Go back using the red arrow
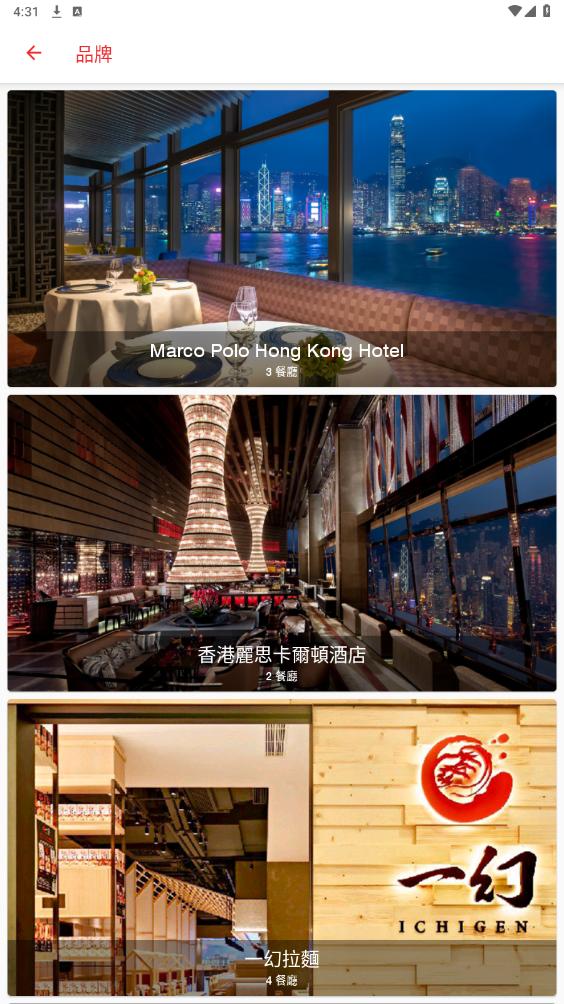 (x=34, y=53)
